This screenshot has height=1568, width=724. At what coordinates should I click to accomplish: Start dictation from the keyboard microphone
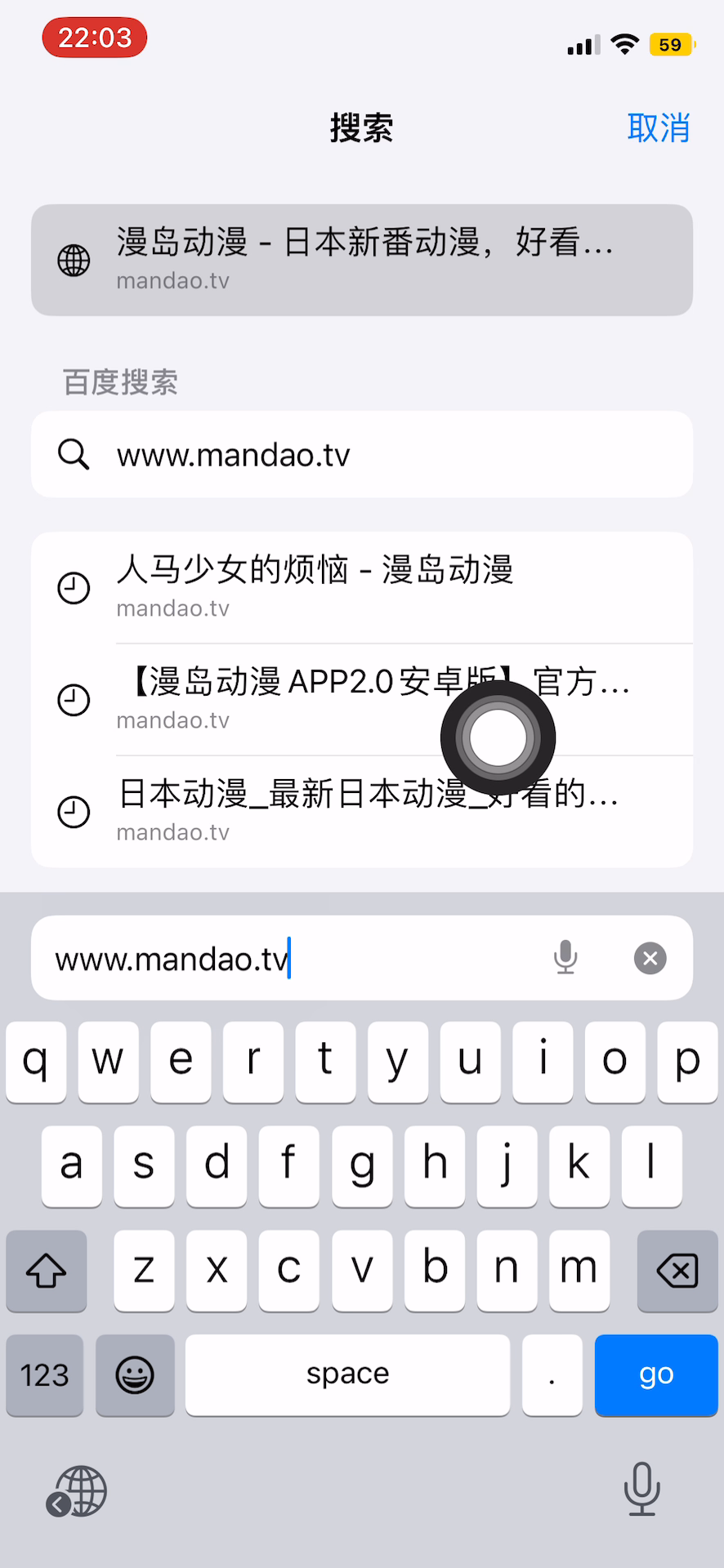coord(641,1488)
